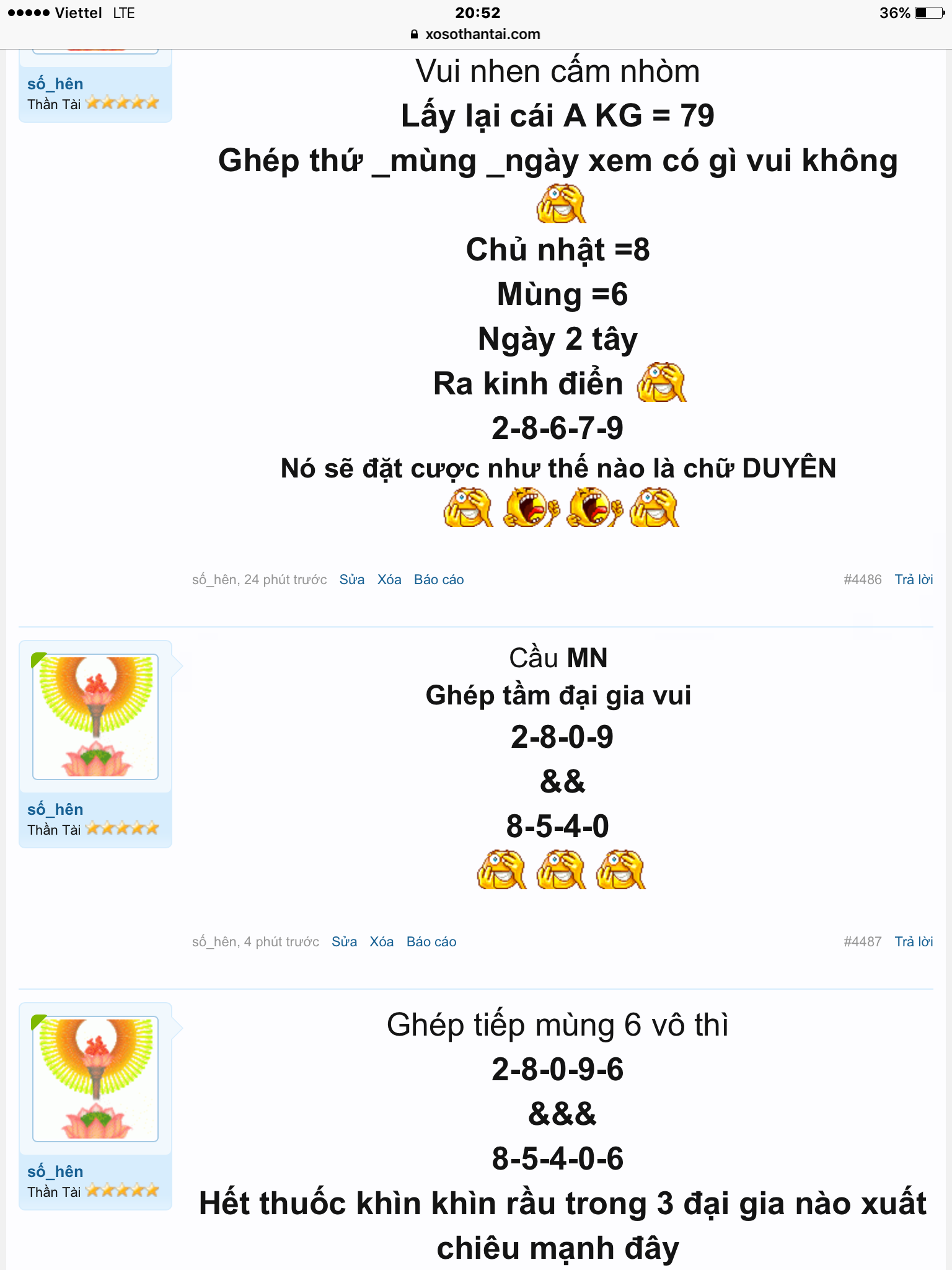Tap the xosothantai.com address bar

coord(476,34)
